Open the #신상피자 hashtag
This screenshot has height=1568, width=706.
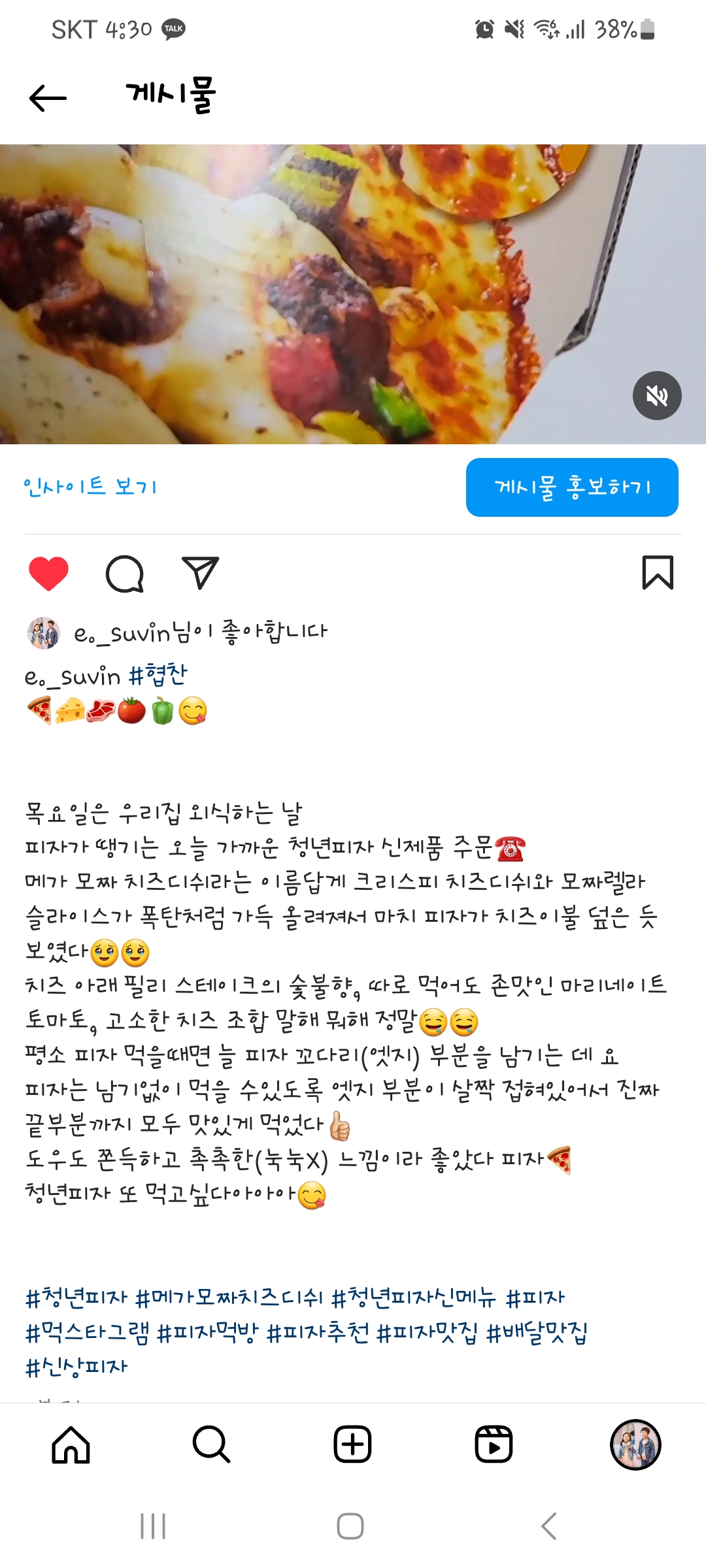coord(76,1366)
